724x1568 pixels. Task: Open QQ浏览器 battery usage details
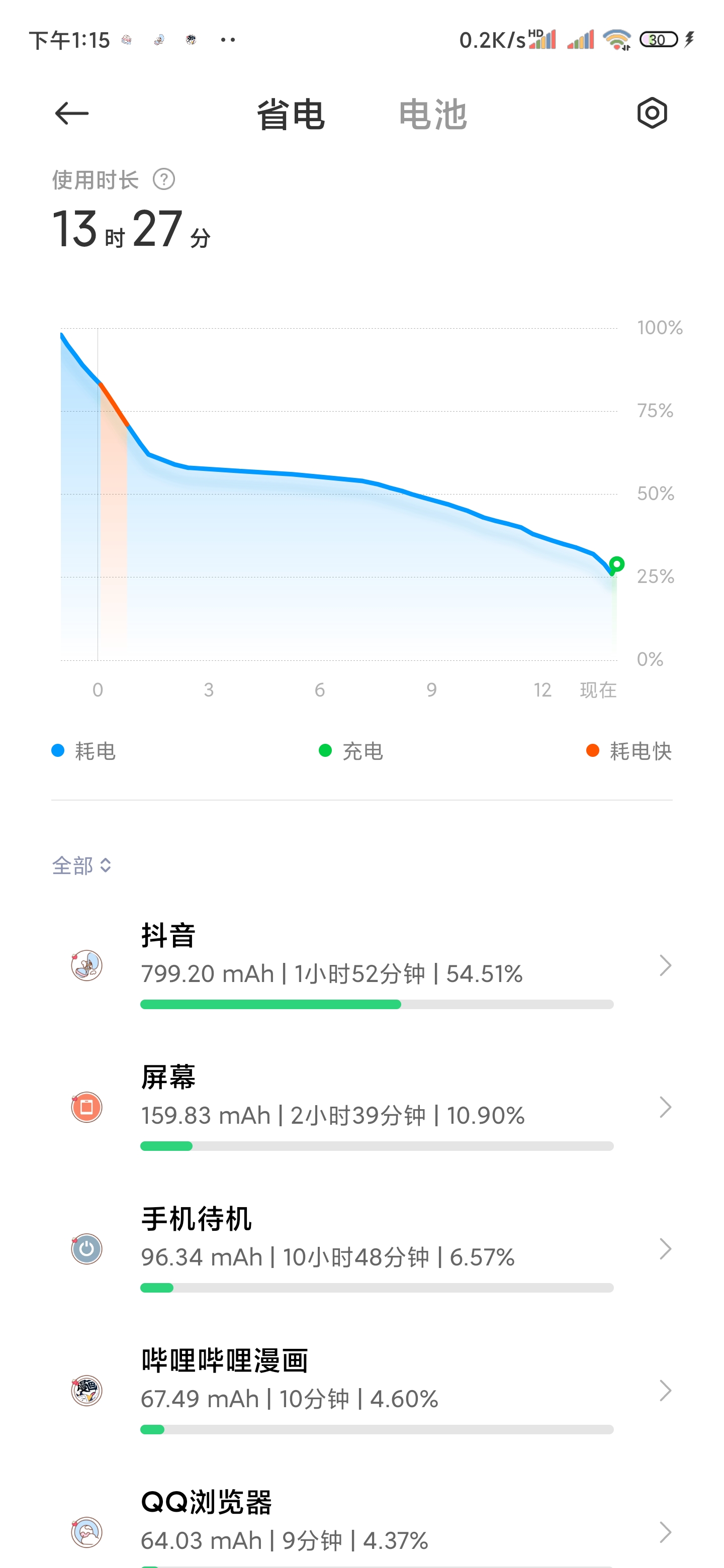click(x=361, y=1522)
